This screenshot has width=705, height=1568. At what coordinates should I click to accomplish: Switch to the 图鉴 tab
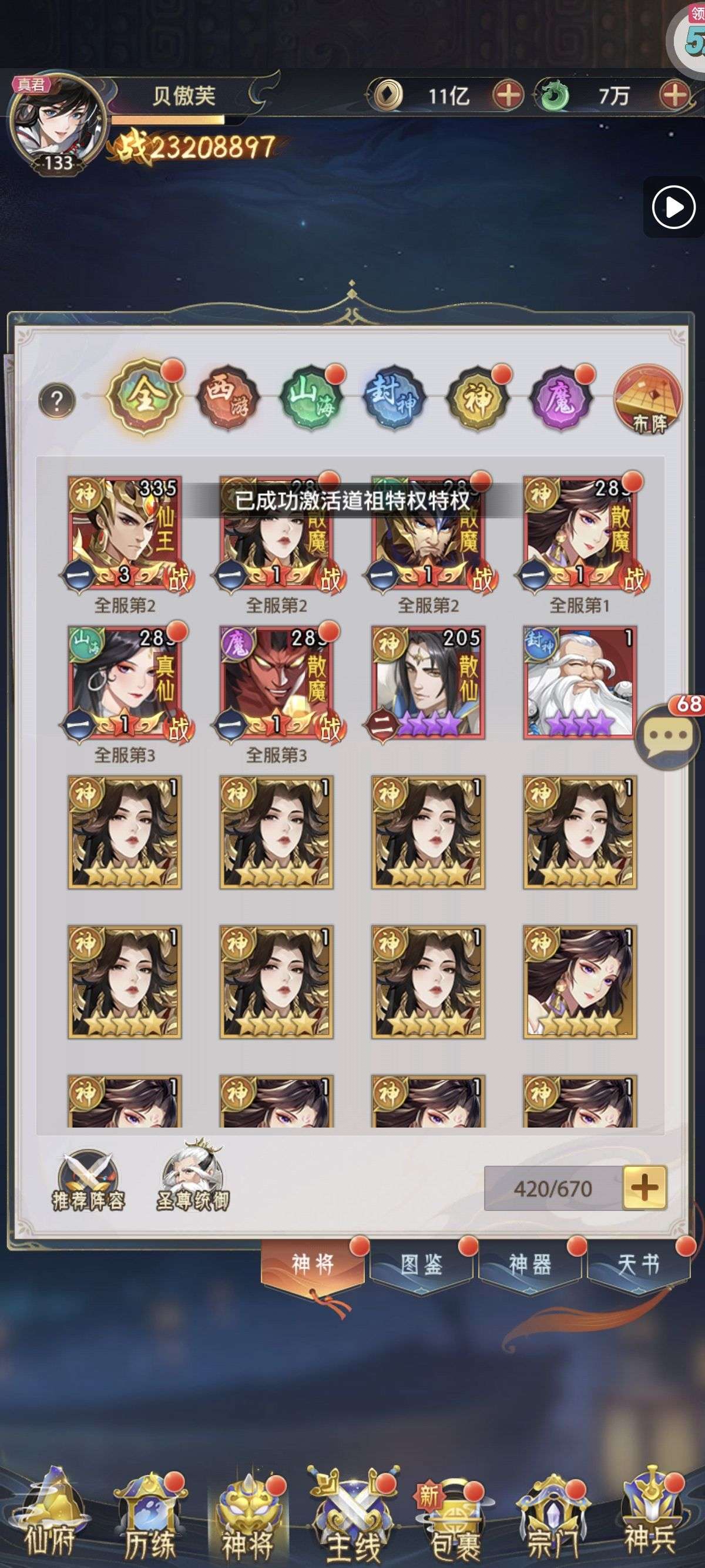pyautogui.click(x=421, y=1265)
